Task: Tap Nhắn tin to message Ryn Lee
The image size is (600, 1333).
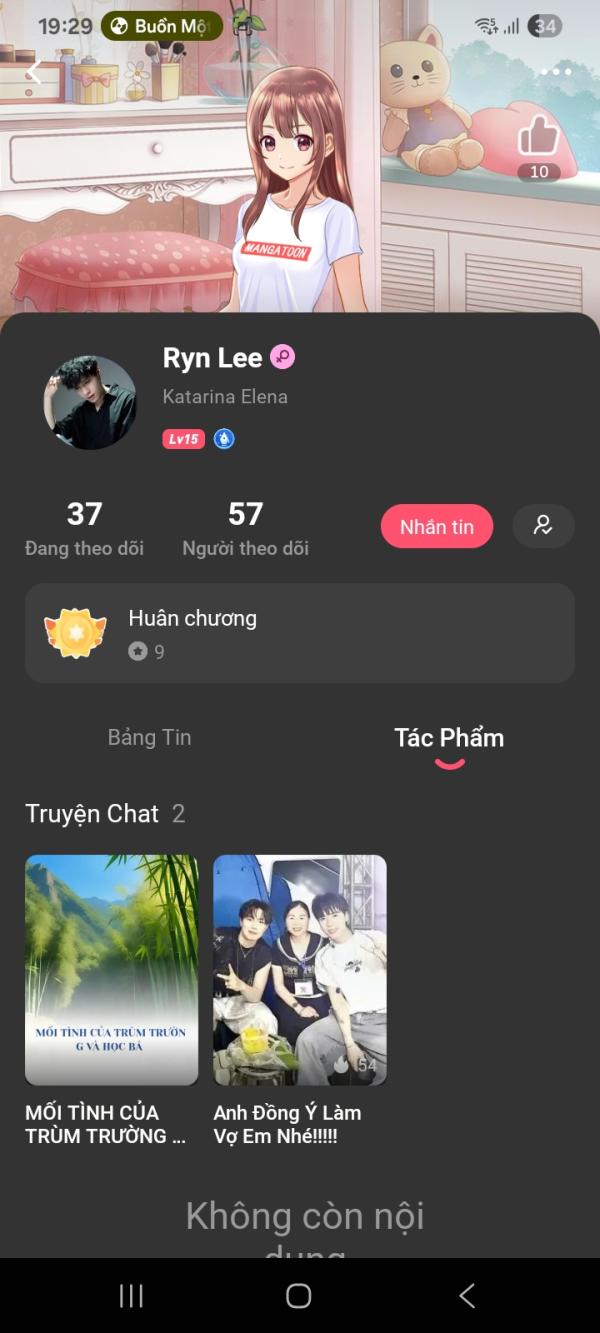Action: point(437,526)
